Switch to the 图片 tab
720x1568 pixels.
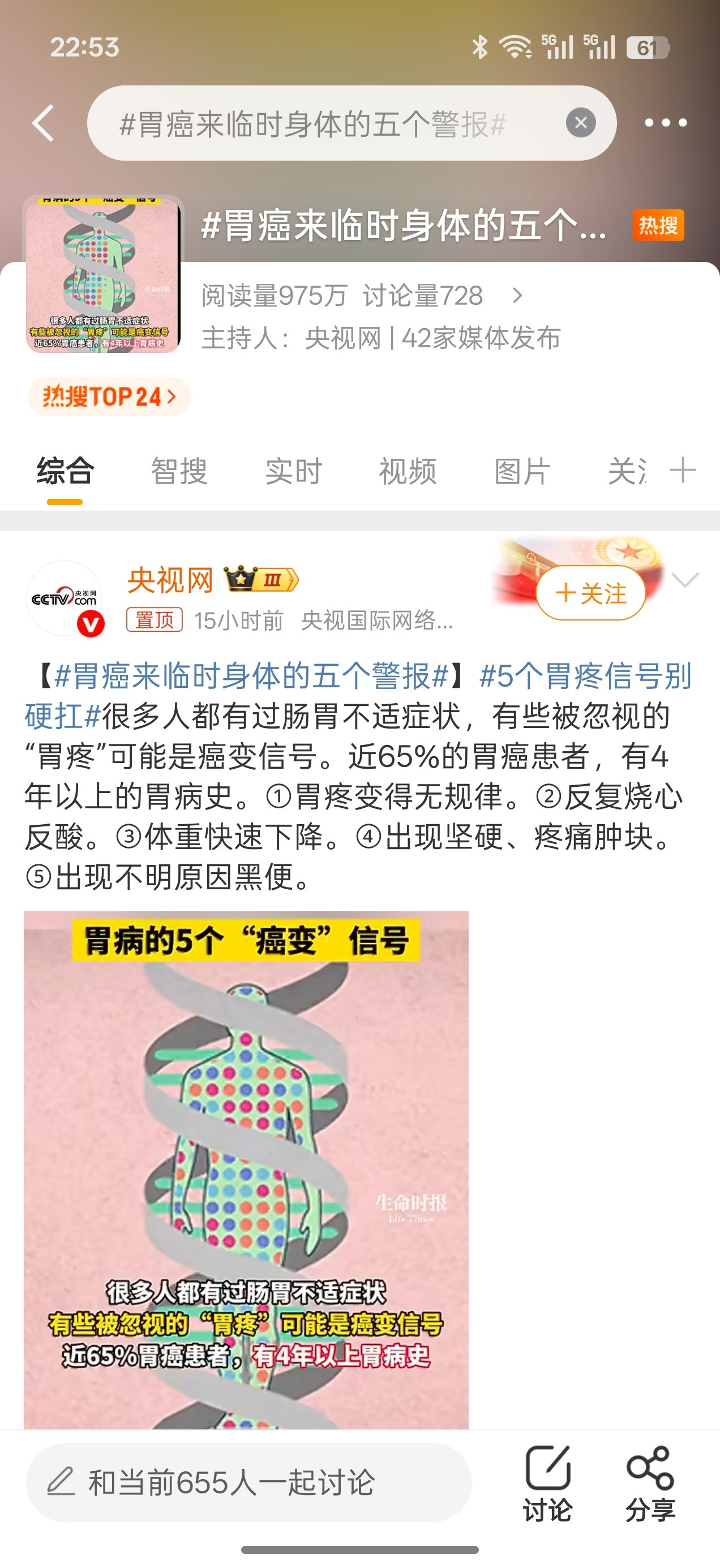click(x=521, y=470)
